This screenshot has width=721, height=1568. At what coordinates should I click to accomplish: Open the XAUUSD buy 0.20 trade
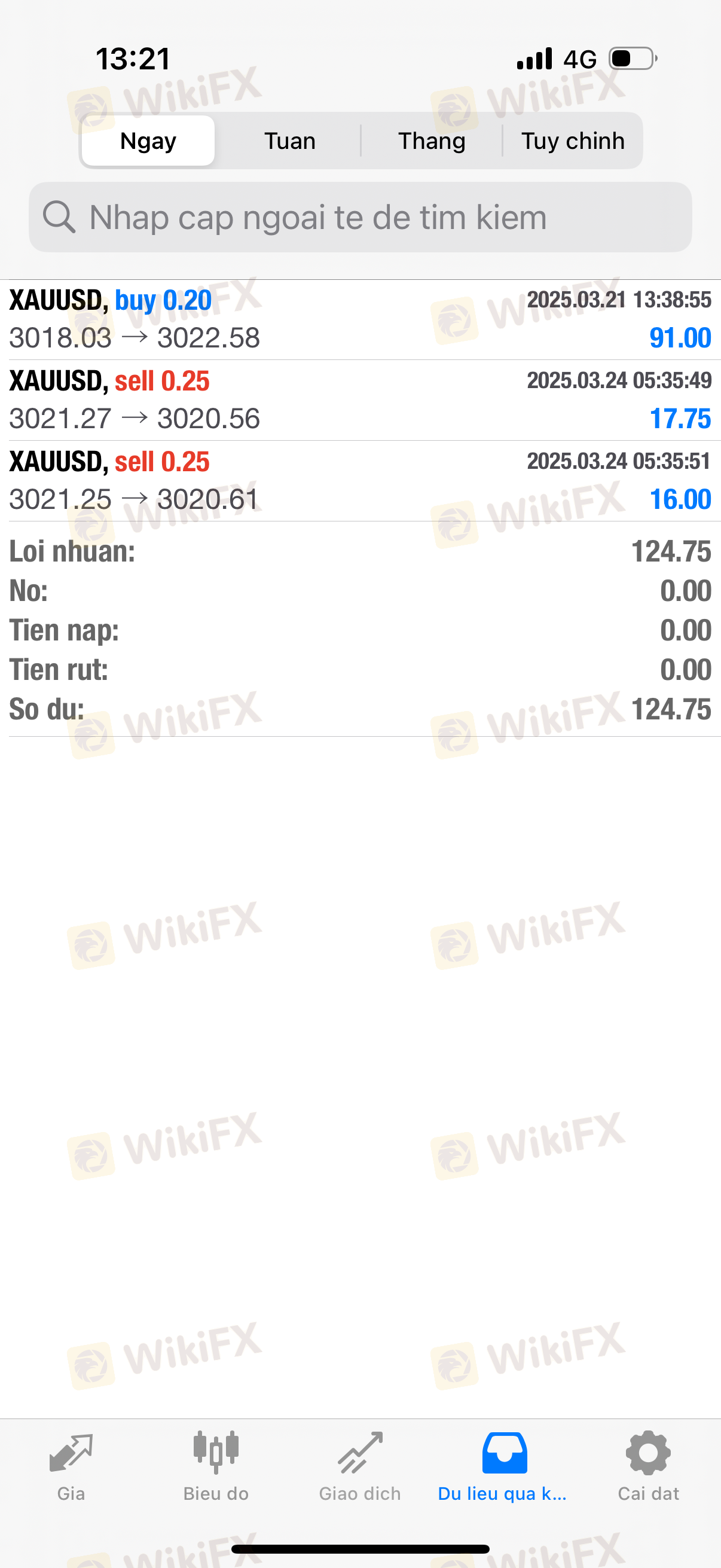(x=360, y=319)
